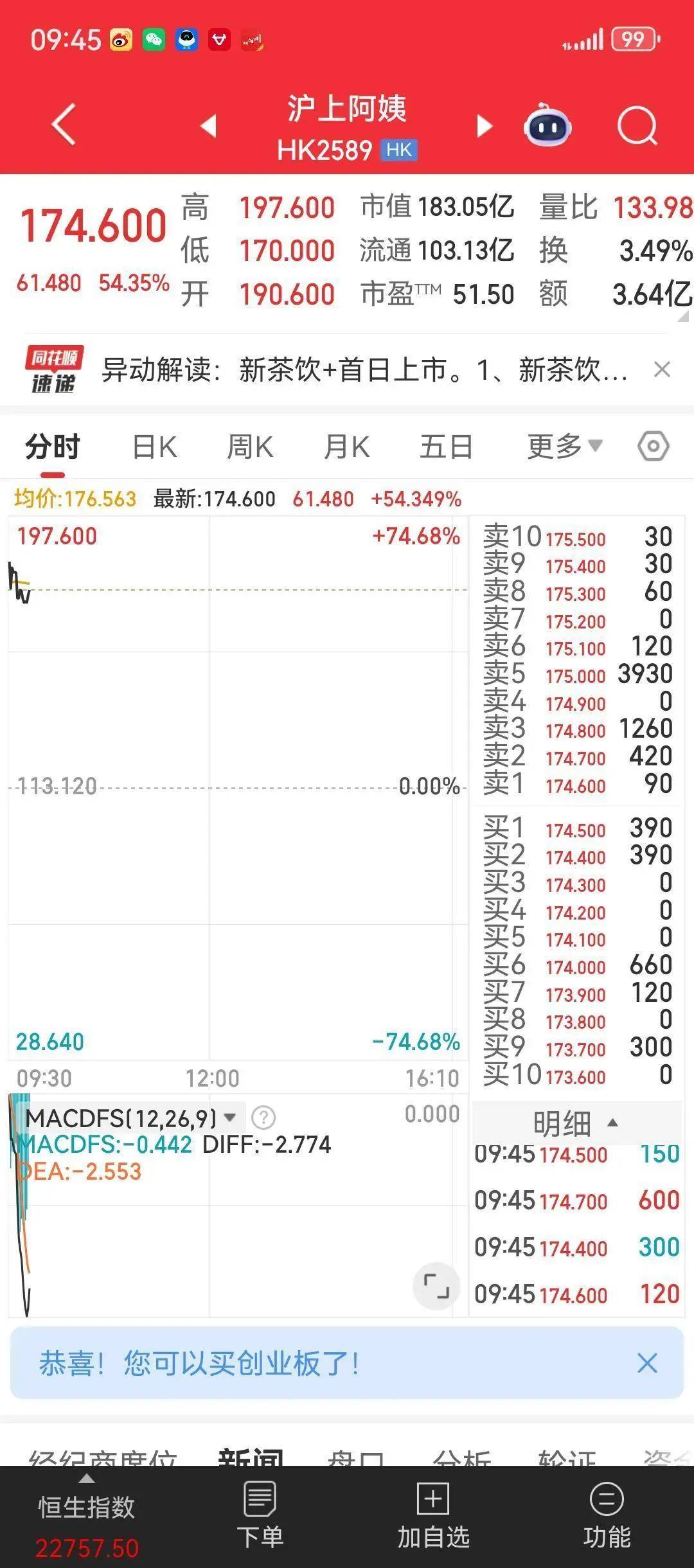Go back using the top-left arrow
694x1568 pixels.
[x=64, y=124]
